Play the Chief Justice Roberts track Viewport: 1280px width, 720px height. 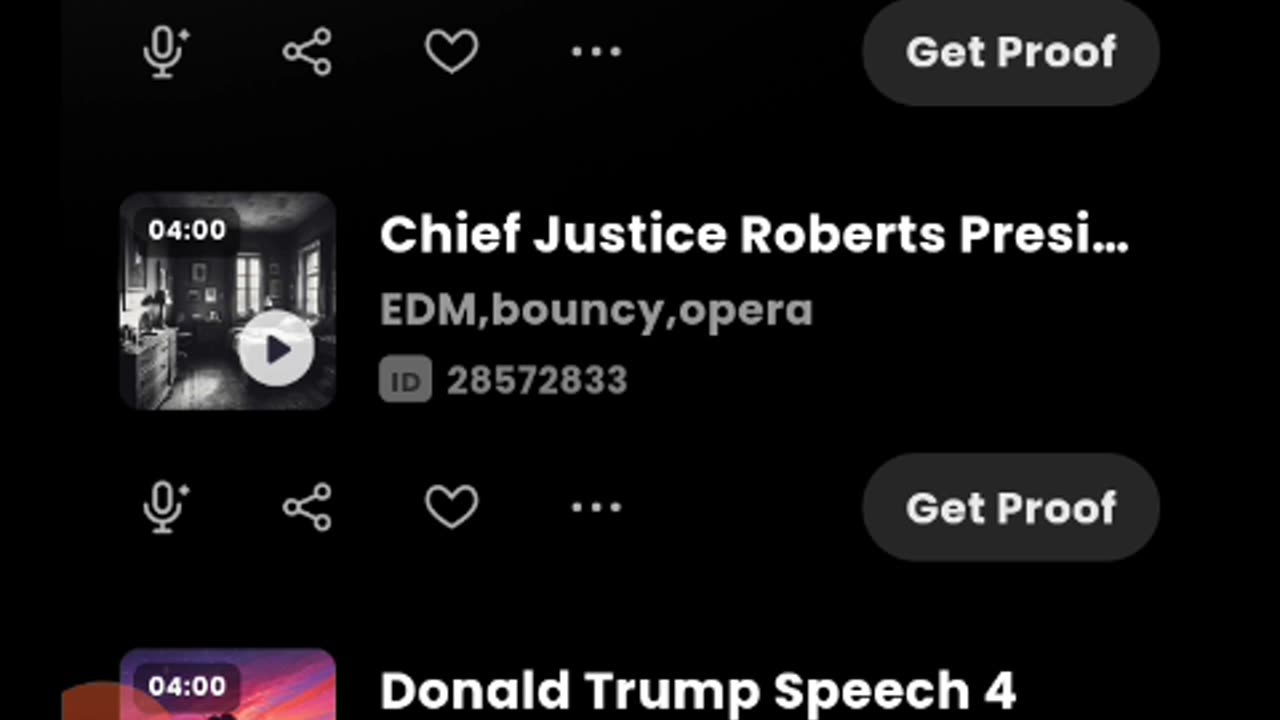[277, 349]
